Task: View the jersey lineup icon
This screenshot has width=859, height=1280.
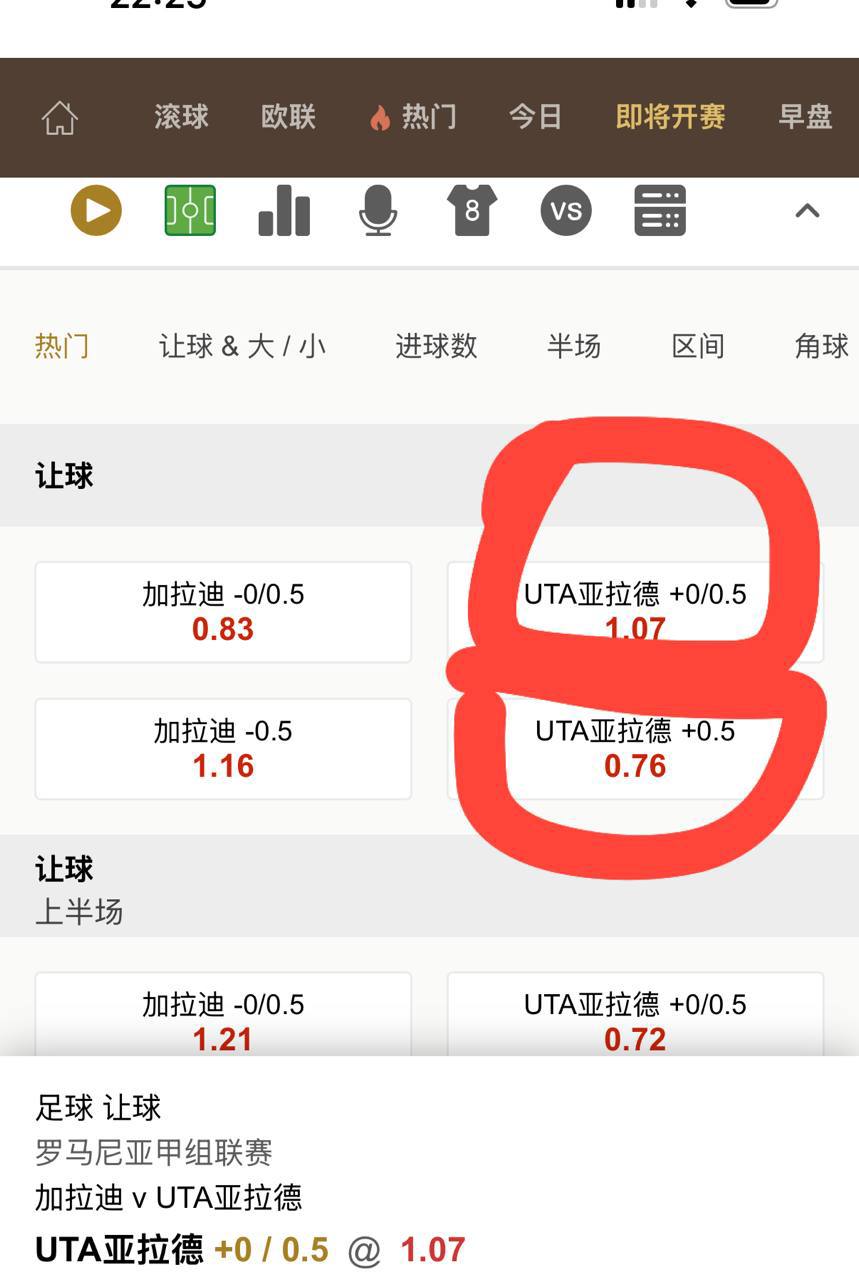Action: click(472, 211)
